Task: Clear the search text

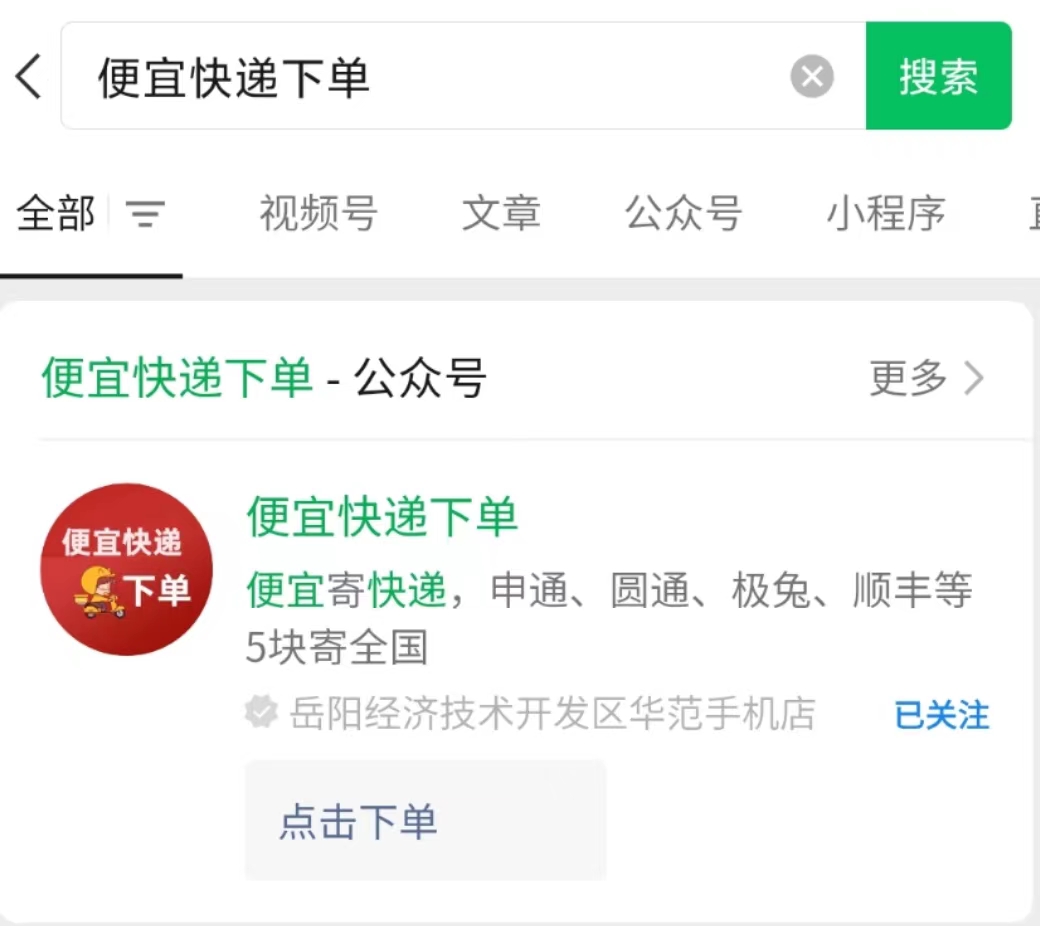Action: click(x=812, y=77)
